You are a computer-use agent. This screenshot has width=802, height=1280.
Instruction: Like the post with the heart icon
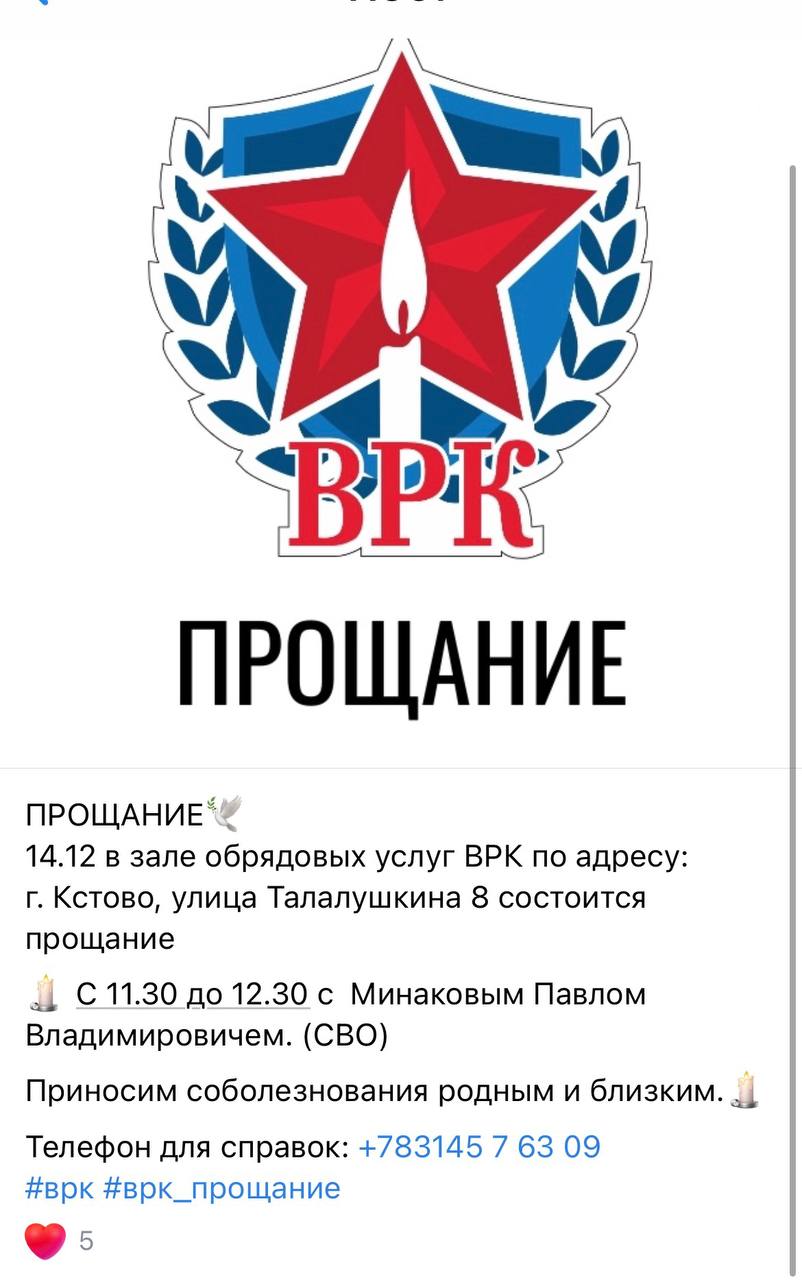tap(45, 1241)
